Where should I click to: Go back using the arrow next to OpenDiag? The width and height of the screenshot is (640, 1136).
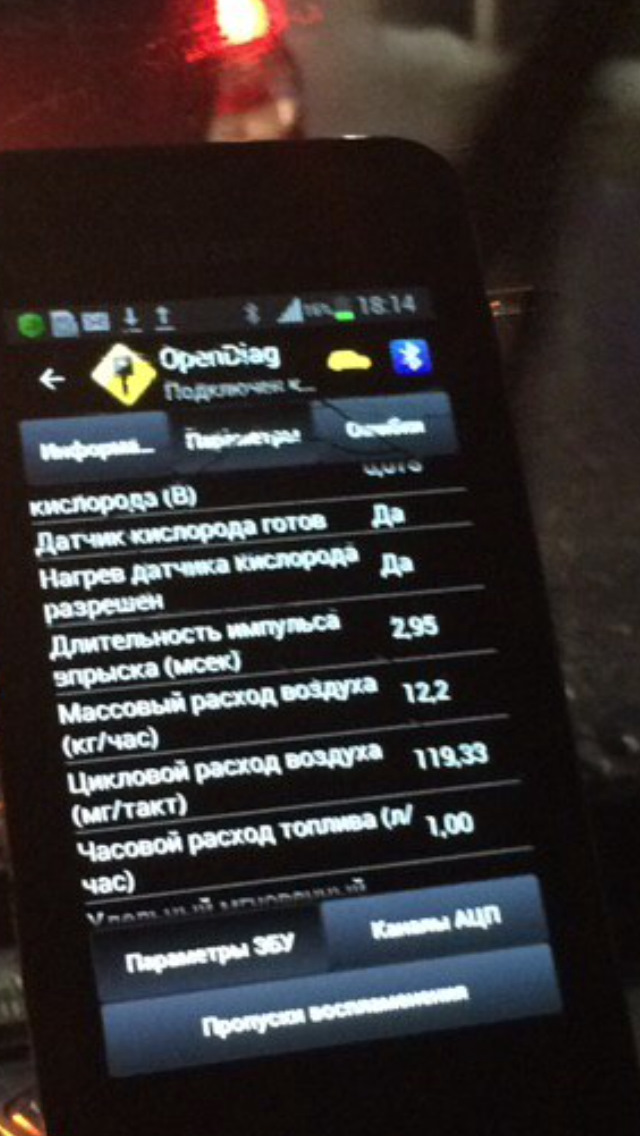pyautogui.click(x=51, y=379)
